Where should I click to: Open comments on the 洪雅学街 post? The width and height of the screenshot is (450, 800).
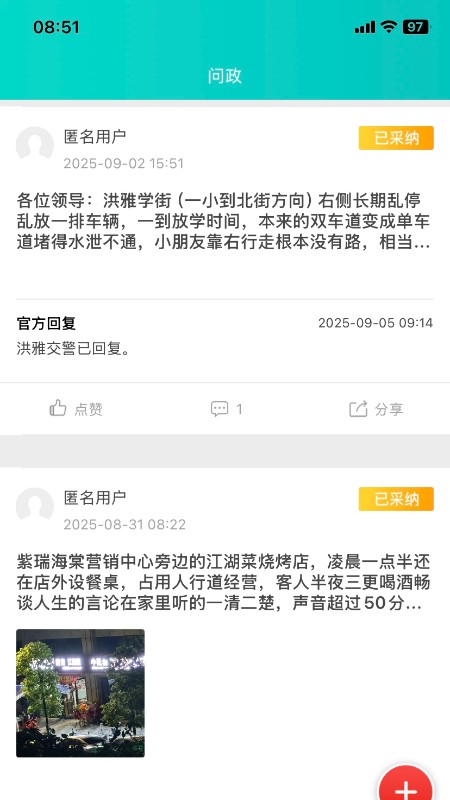click(x=226, y=409)
